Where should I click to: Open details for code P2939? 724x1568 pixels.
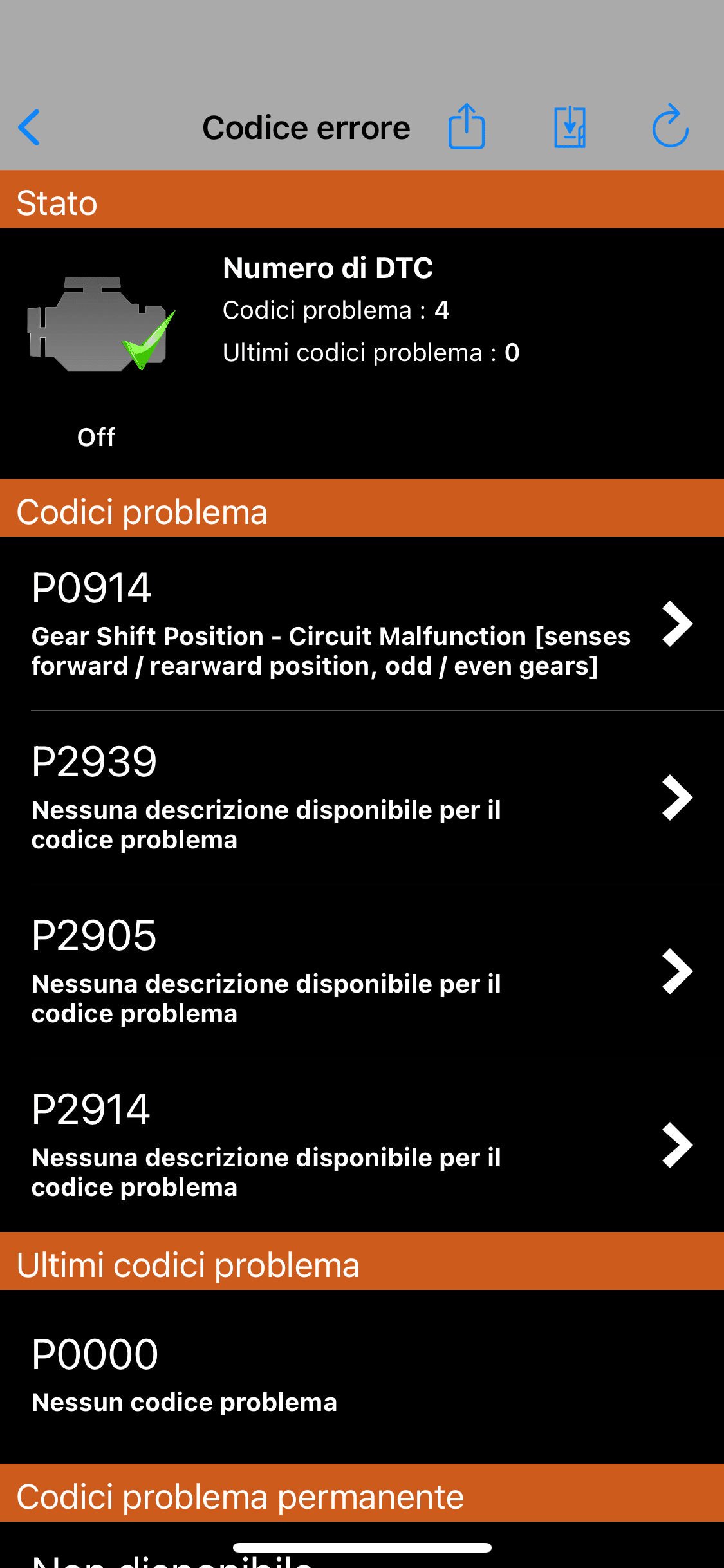[362, 798]
